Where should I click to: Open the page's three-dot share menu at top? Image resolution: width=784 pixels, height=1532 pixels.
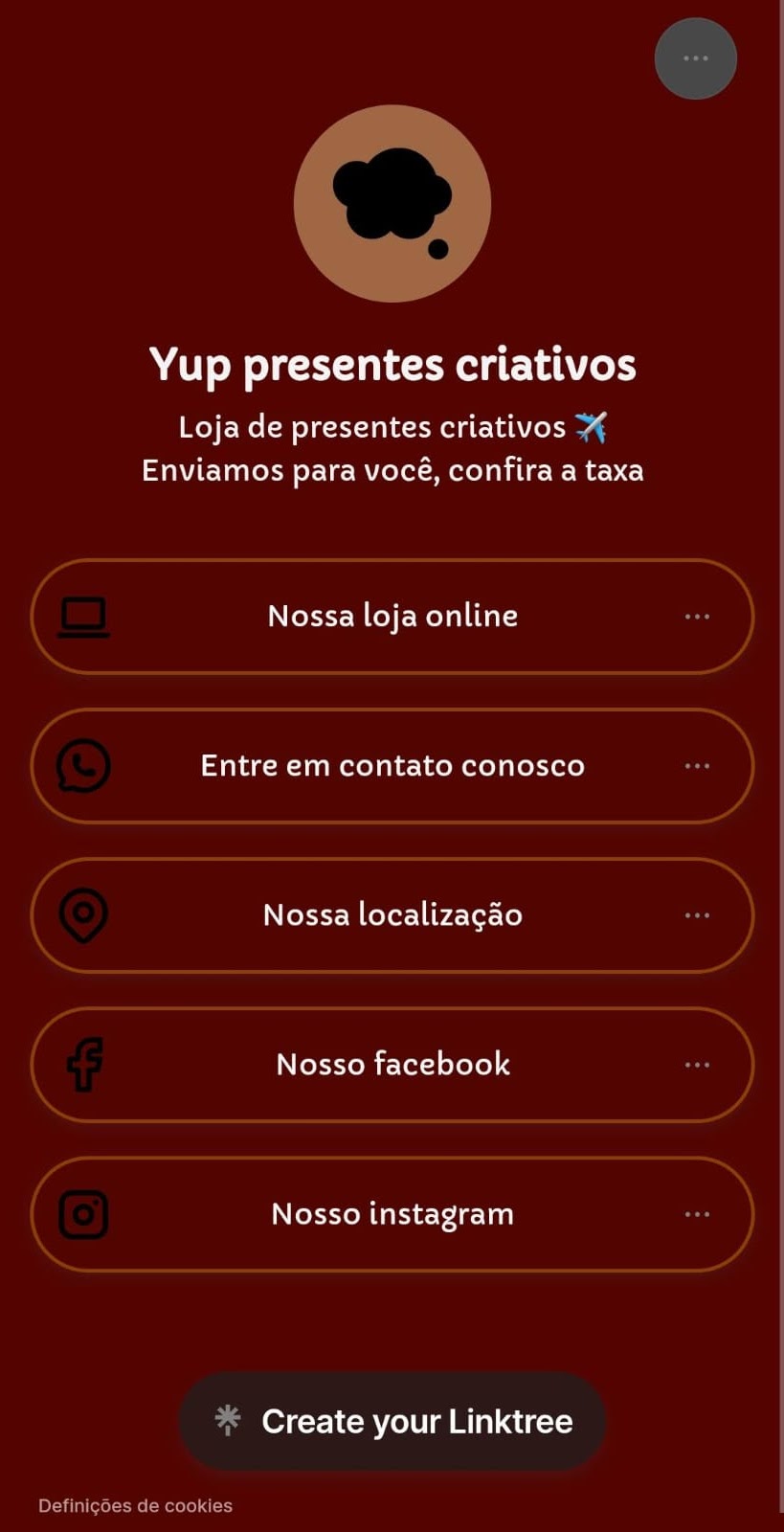pyautogui.click(x=696, y=58)
